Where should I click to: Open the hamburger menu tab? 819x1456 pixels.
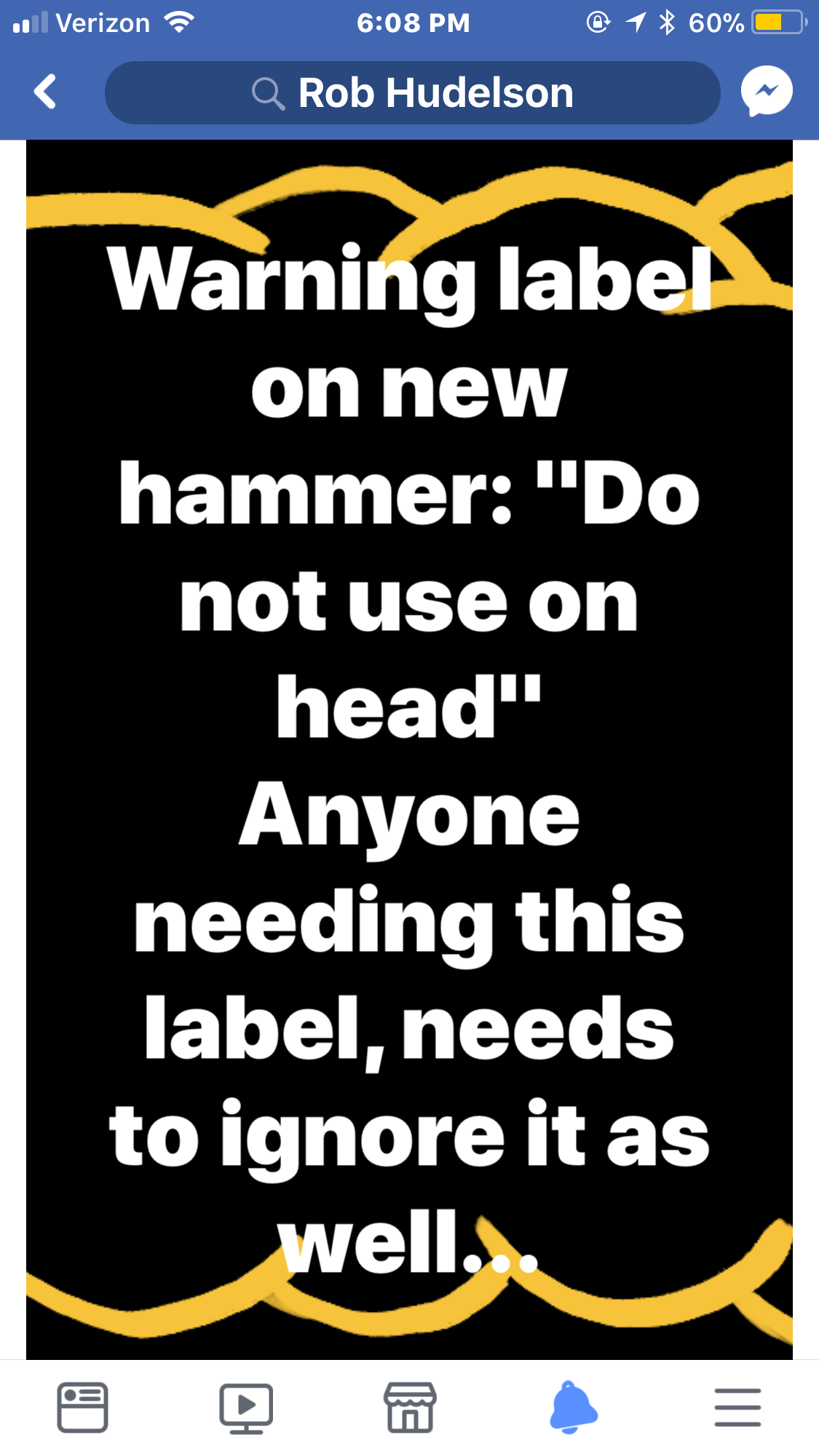click(x=737, y=1407)
